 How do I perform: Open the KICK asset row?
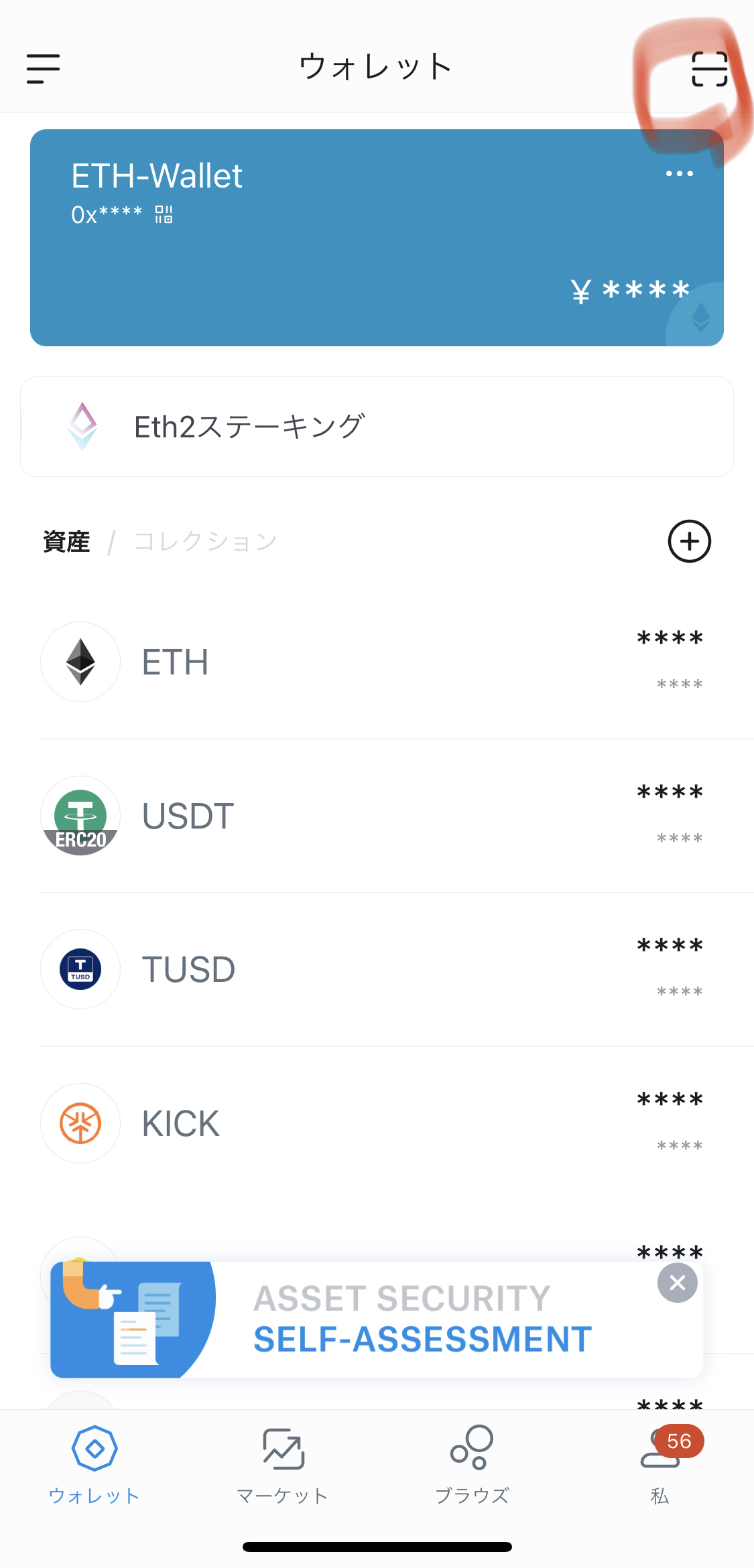pos(377,1123)
